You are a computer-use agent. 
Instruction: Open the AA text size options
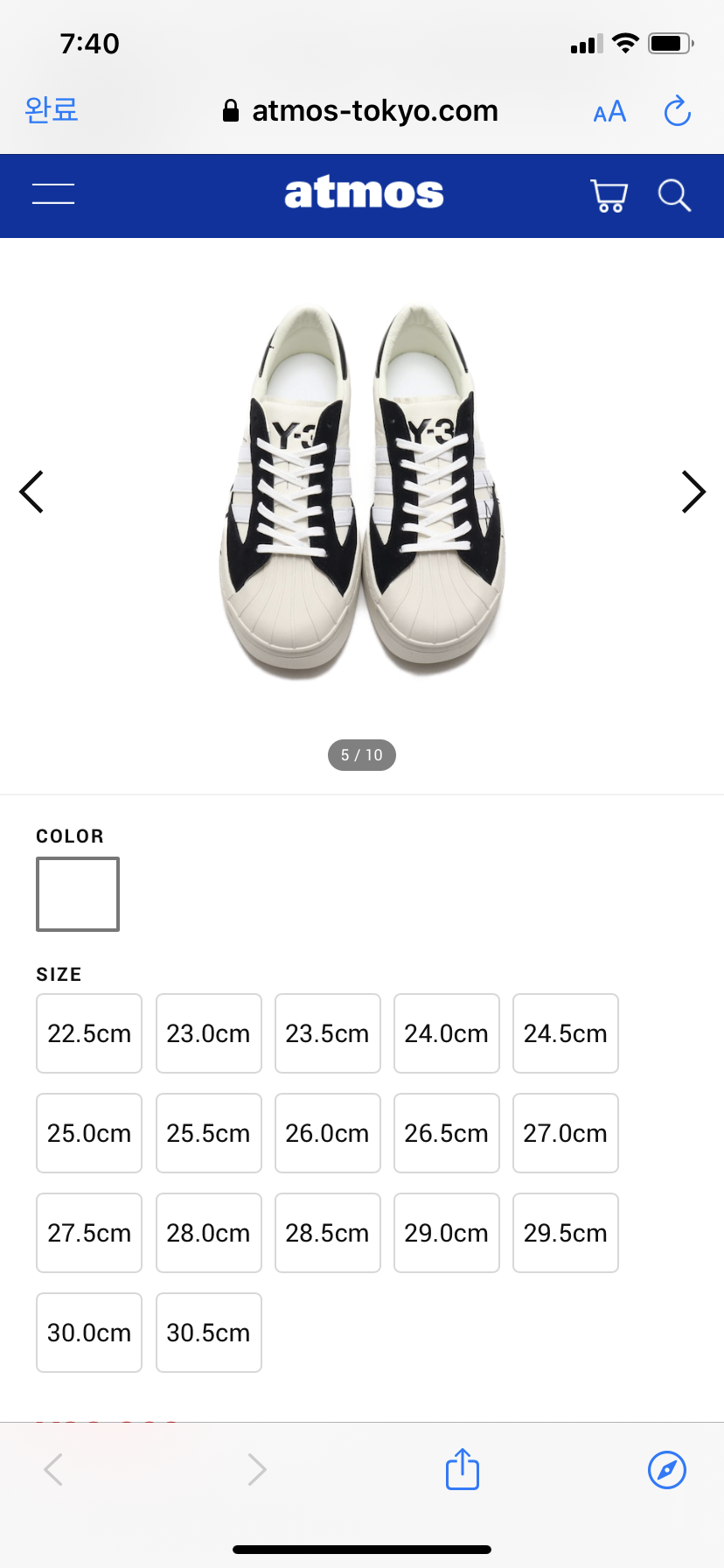(609, 112)
